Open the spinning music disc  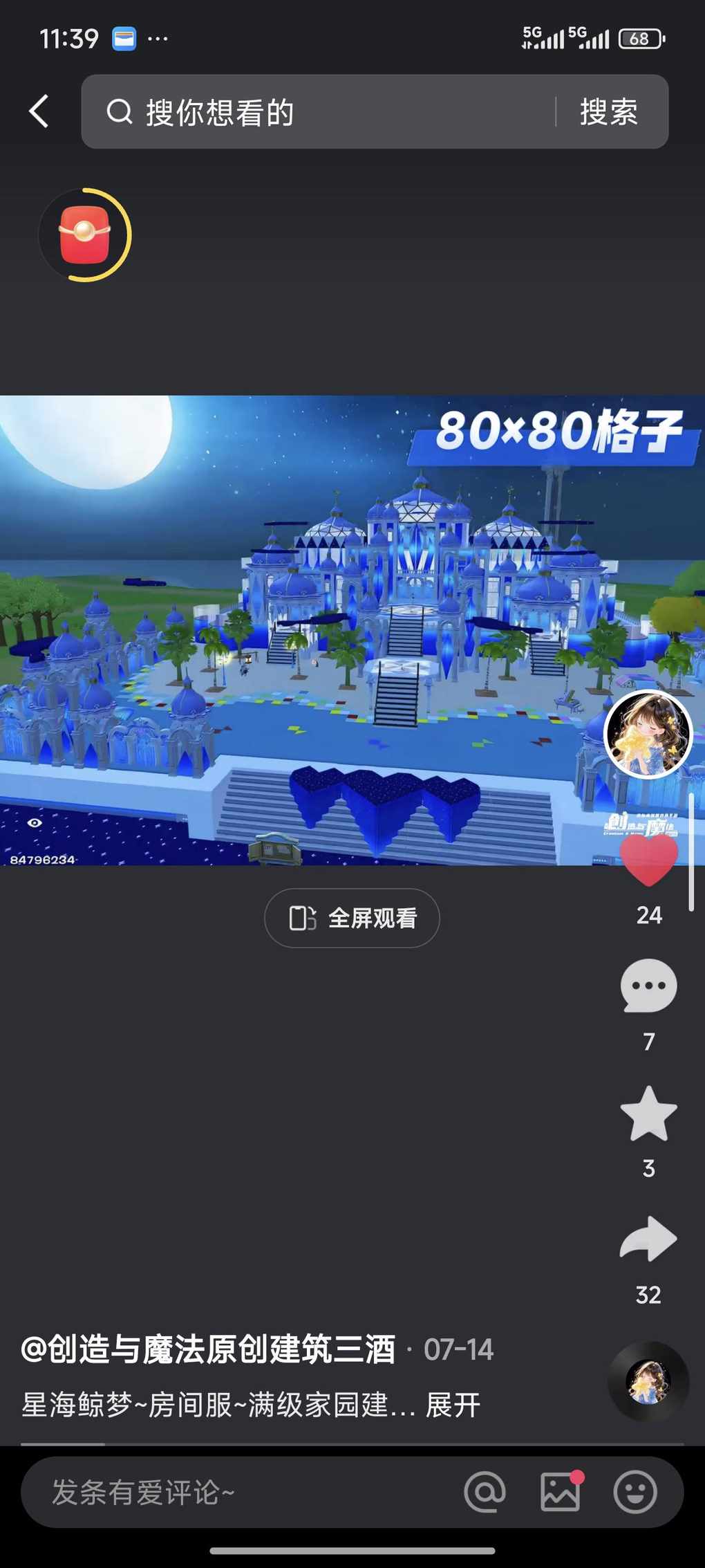pyautogui.click(x=648, y=1381)
